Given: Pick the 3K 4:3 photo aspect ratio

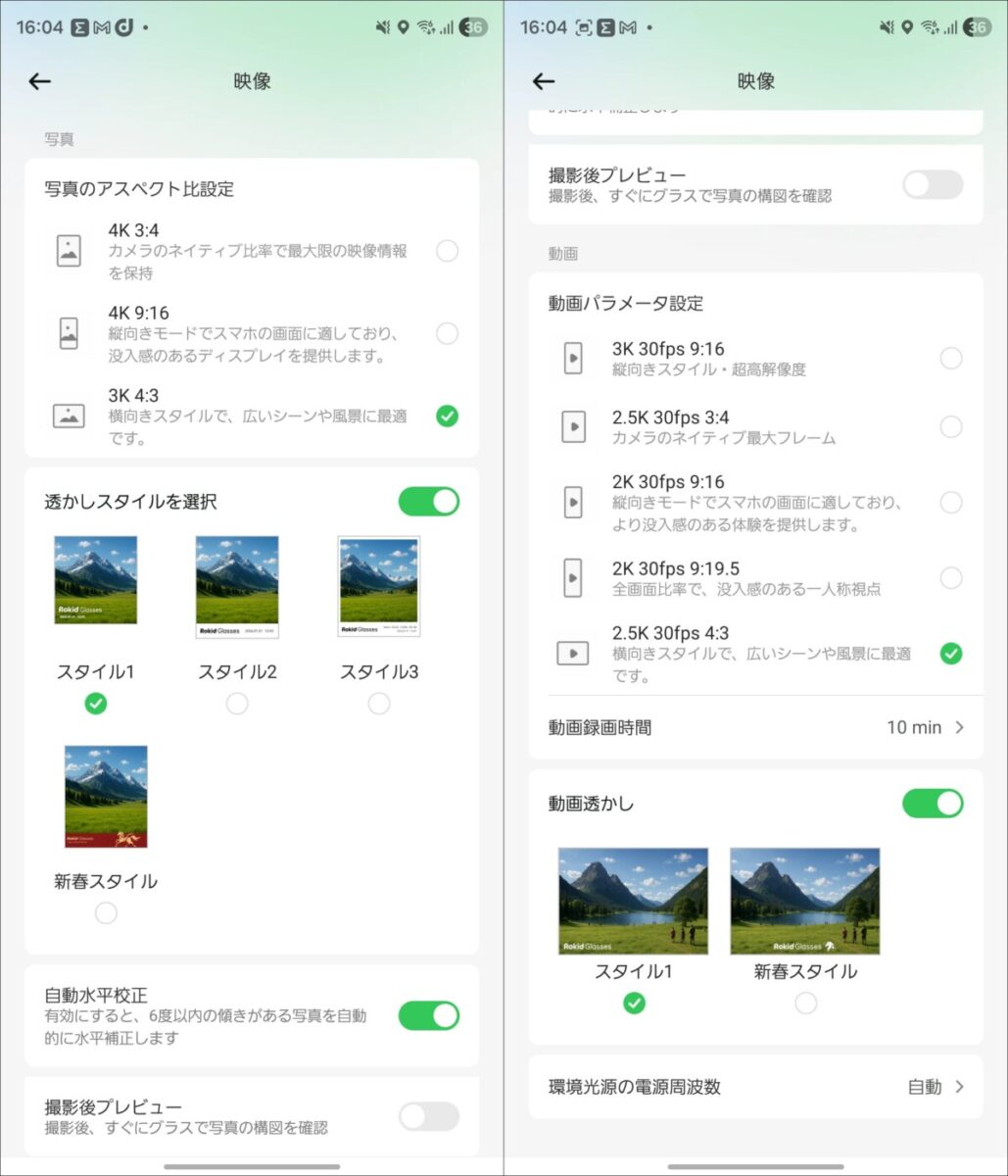Looking at the screenshot, I should 447,416.
